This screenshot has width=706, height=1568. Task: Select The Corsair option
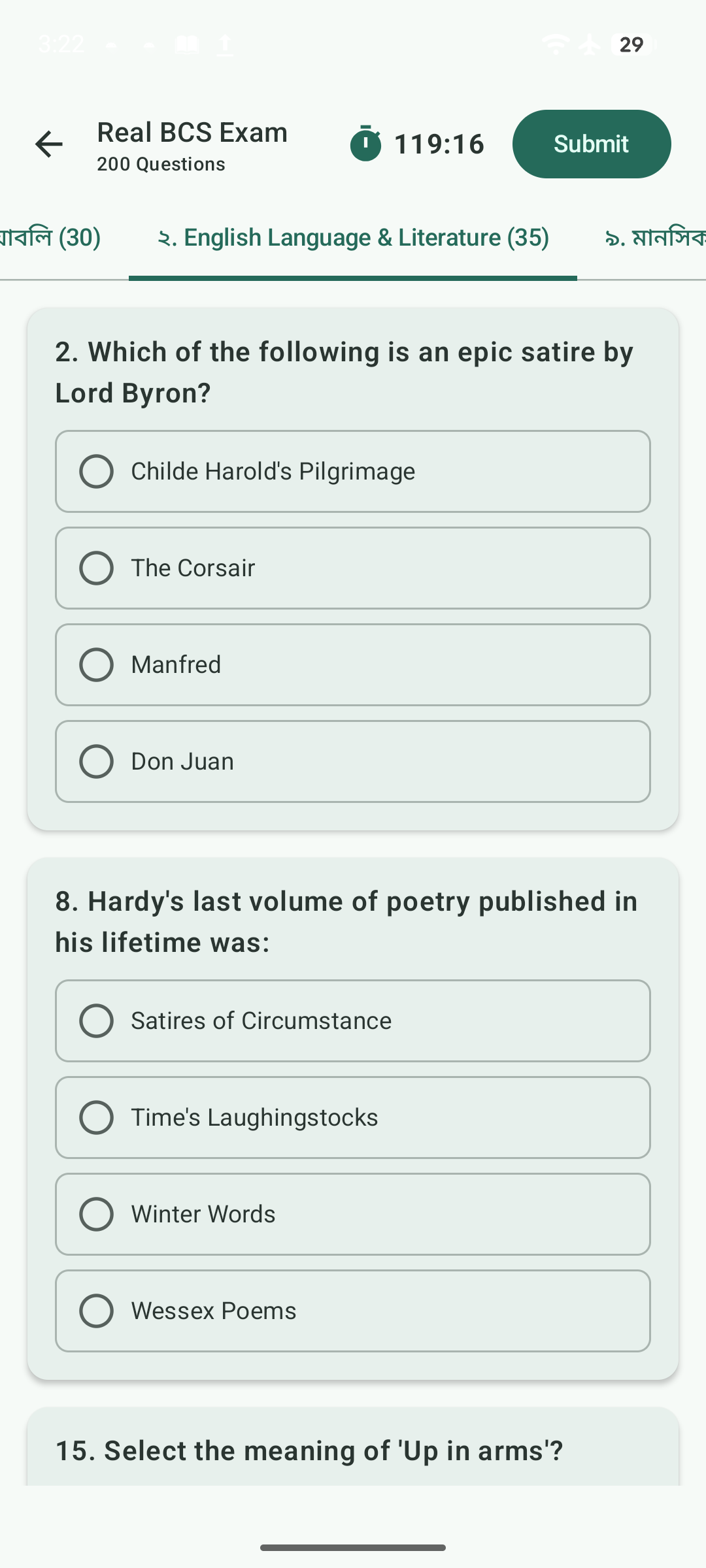pos(353,568)
